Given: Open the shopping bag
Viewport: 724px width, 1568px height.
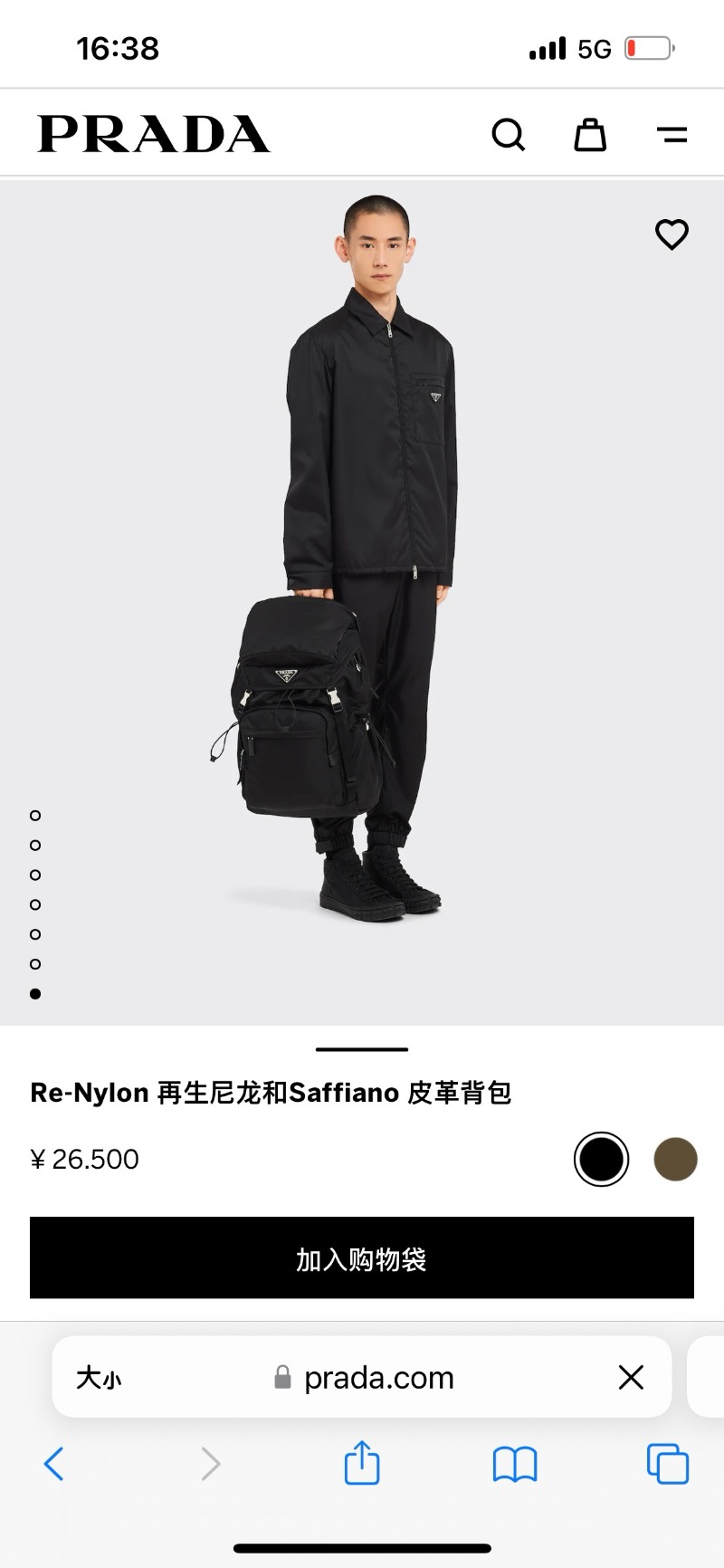Looking at the screenshot, I should (x=590, y=135).
